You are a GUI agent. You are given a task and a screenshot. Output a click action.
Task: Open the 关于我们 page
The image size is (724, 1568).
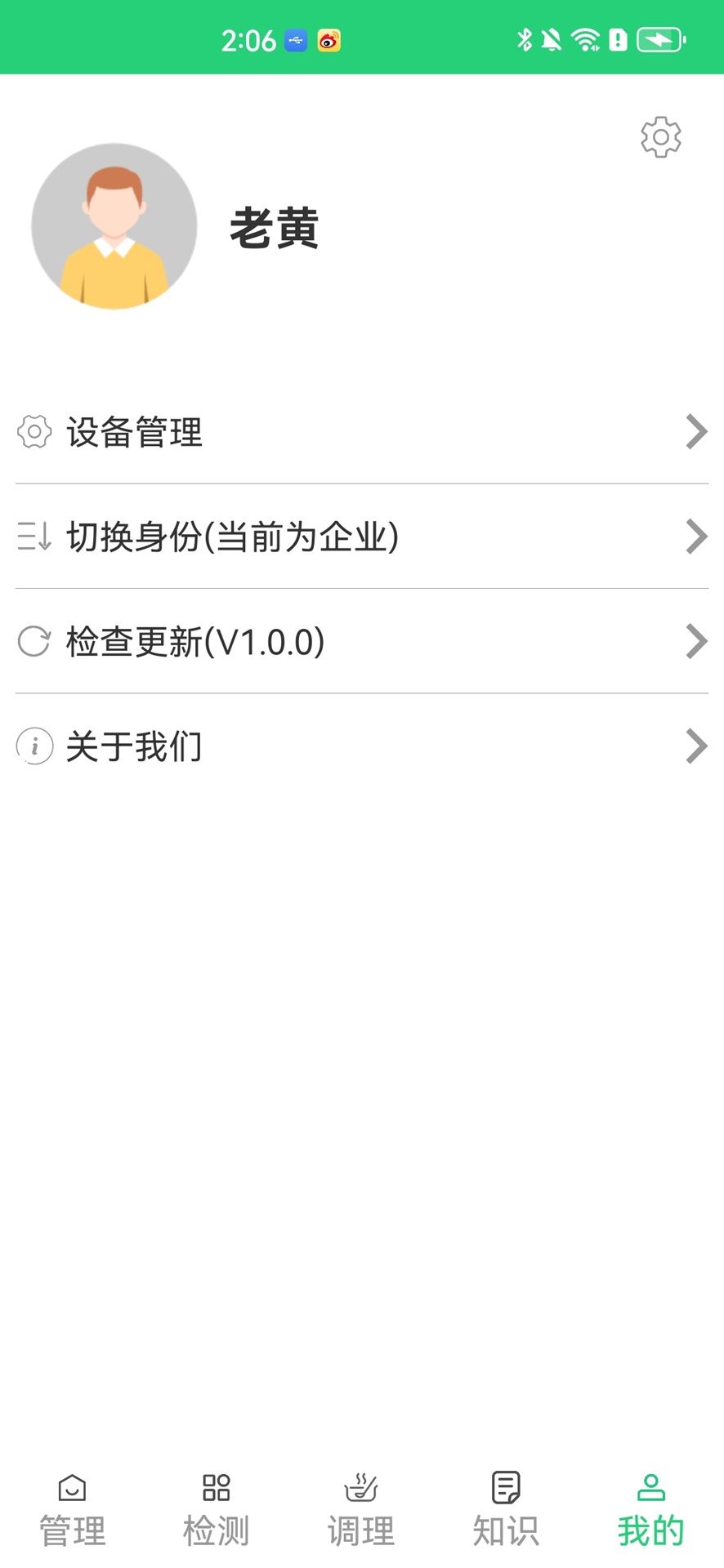coord(133,746)
